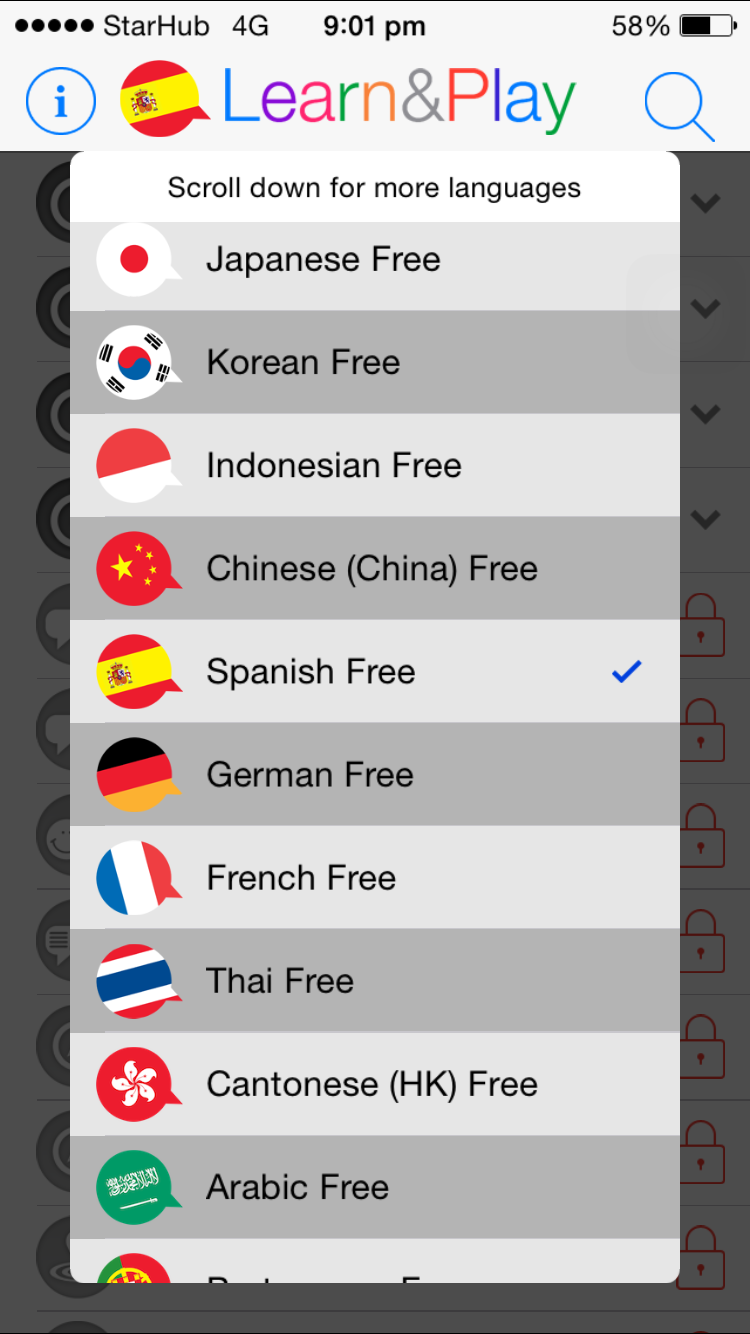The width and height of the screenshot is (750, 1334).
Task: Tap the Spanish Free row
Action: coord(374,672)
